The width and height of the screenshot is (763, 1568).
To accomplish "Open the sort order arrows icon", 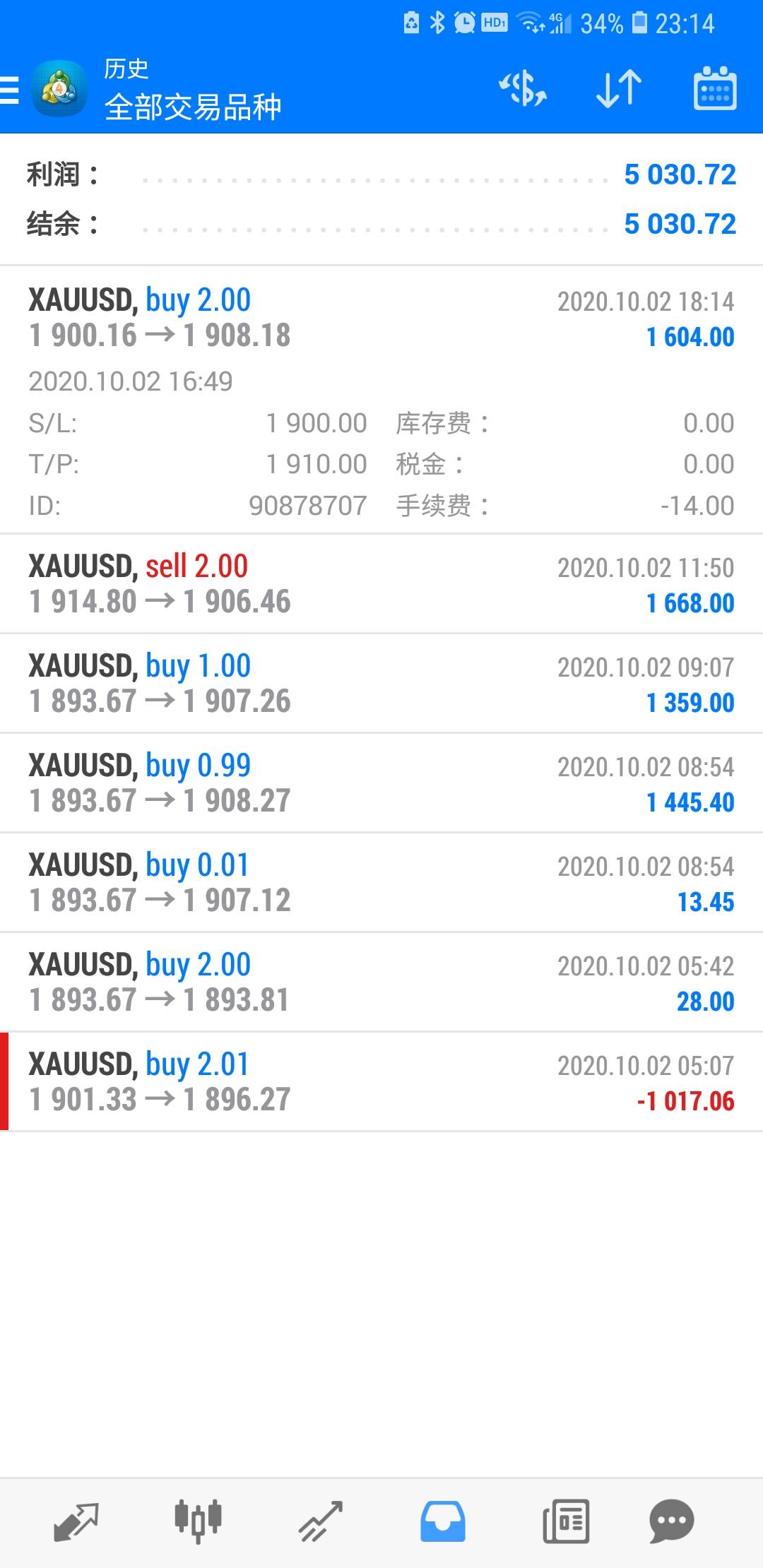I will coord(619,89).
